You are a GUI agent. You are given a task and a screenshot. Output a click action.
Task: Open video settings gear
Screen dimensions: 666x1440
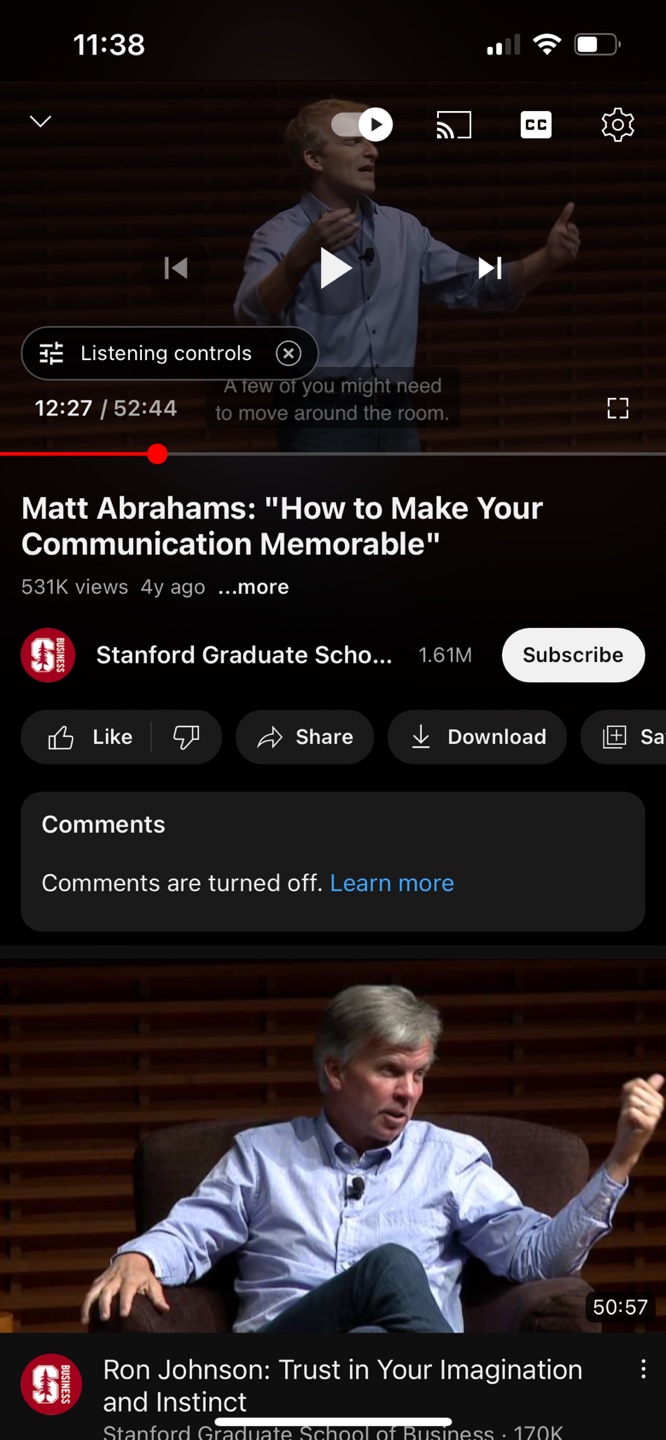coord(617,125)
